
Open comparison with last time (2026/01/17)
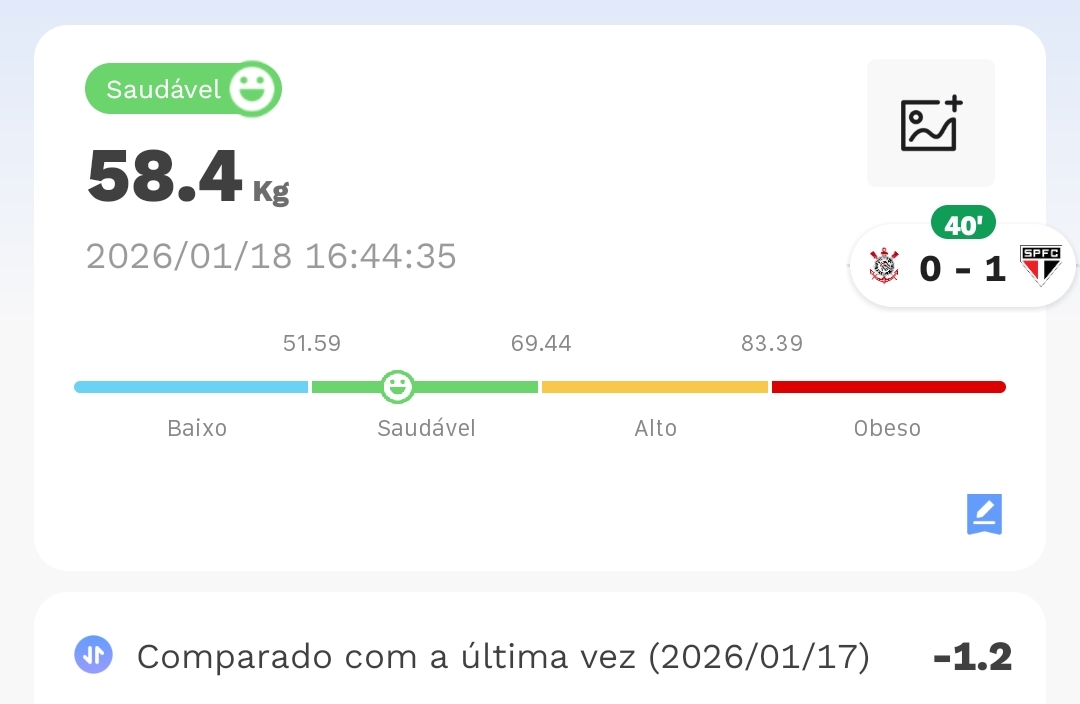[x=540, y=657]
